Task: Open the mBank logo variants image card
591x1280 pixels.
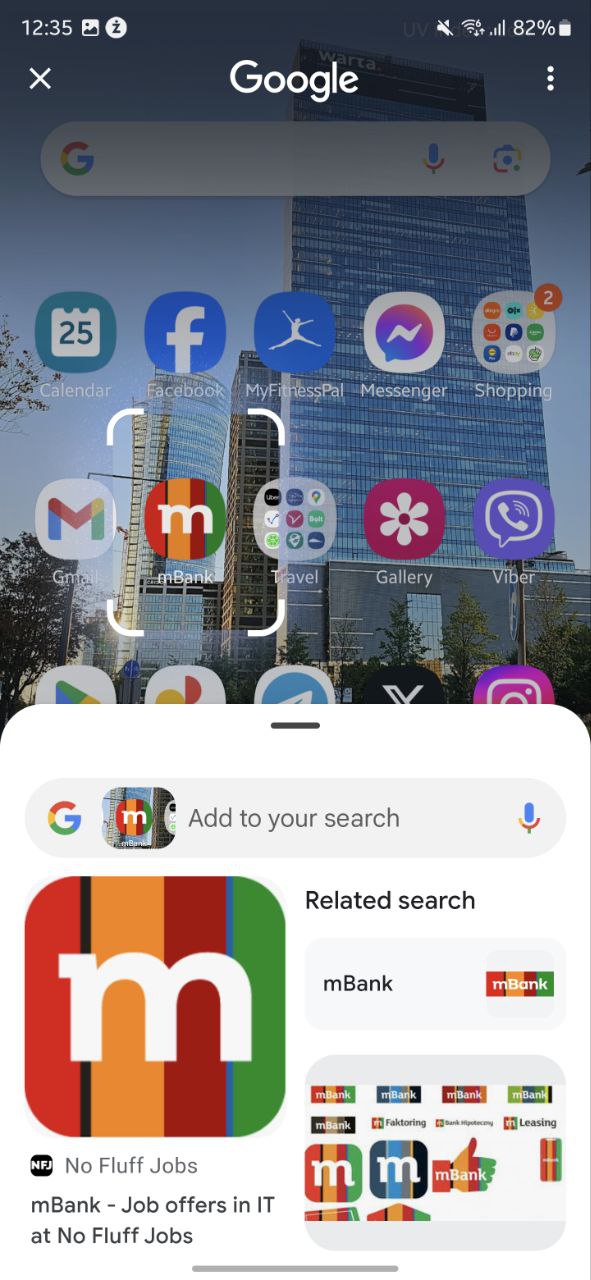Action: pos(435,1152)
